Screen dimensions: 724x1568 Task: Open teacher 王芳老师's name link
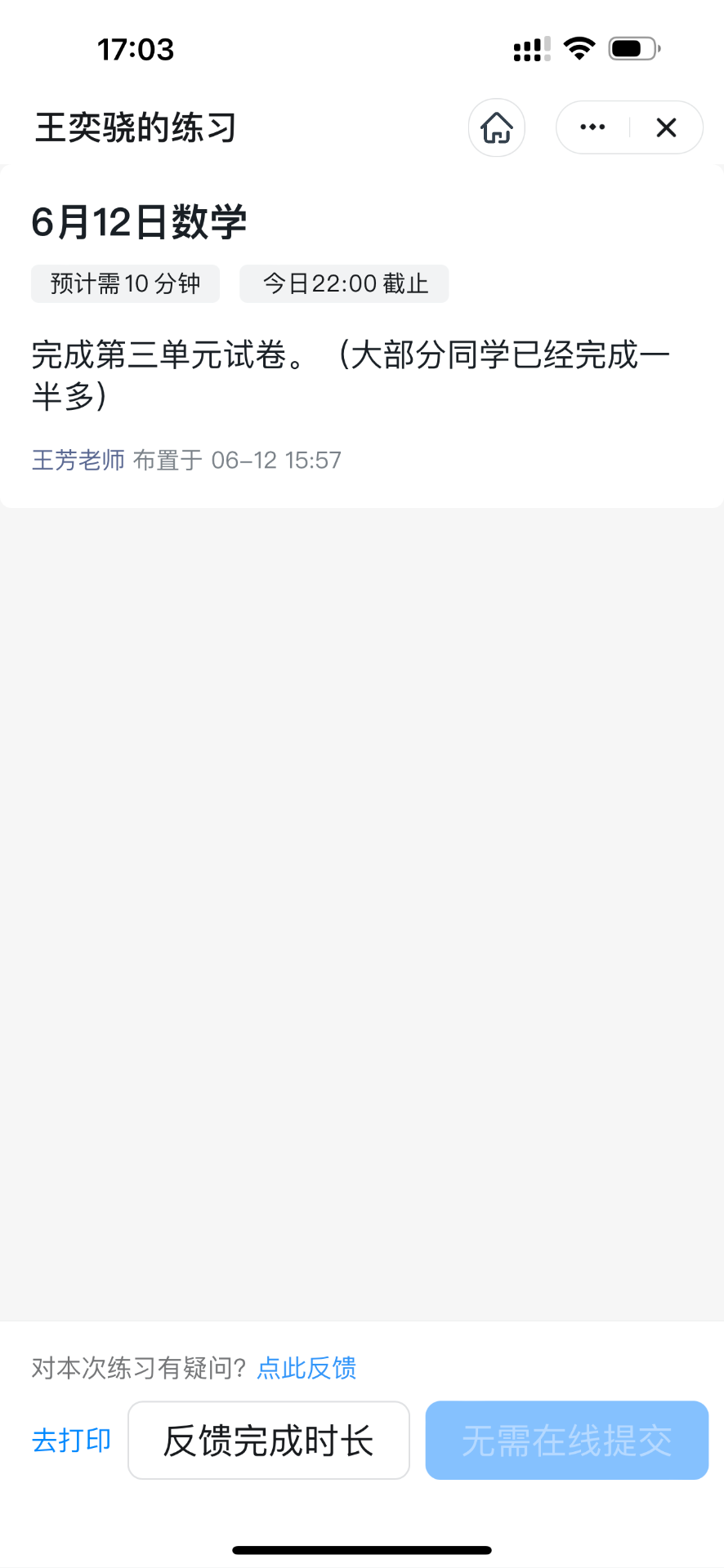click(78, 460)
